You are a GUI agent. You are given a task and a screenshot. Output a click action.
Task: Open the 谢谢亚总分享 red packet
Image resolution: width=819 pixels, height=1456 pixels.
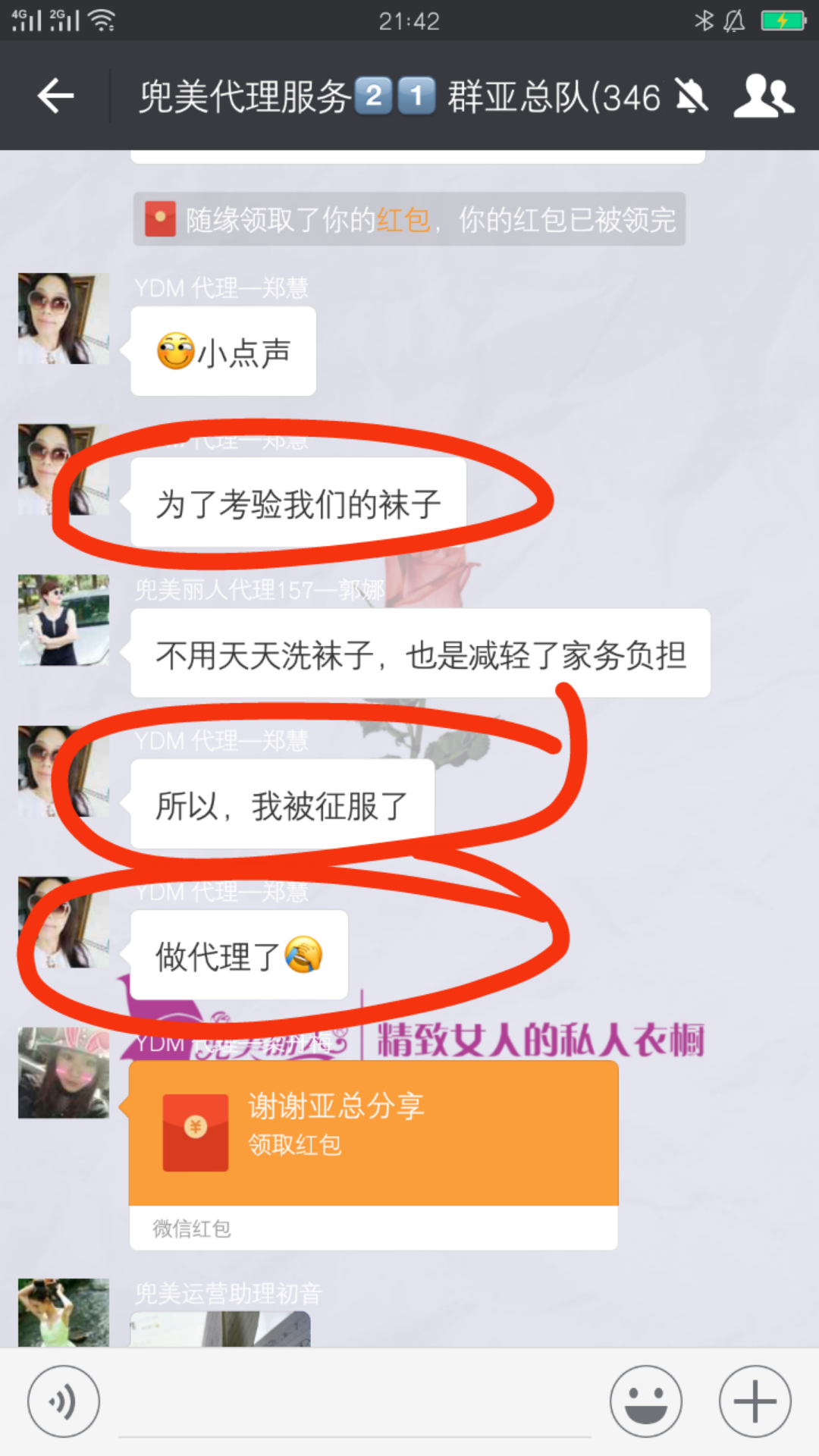(373, 1133)
